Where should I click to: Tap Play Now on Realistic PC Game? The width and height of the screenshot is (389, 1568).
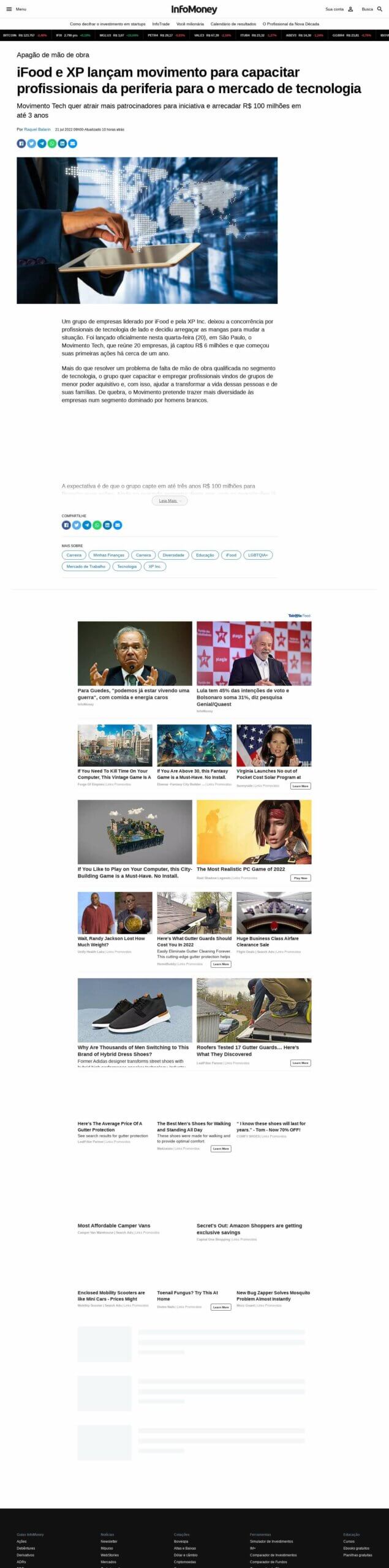pyautogui.click(x=300, y=878)
